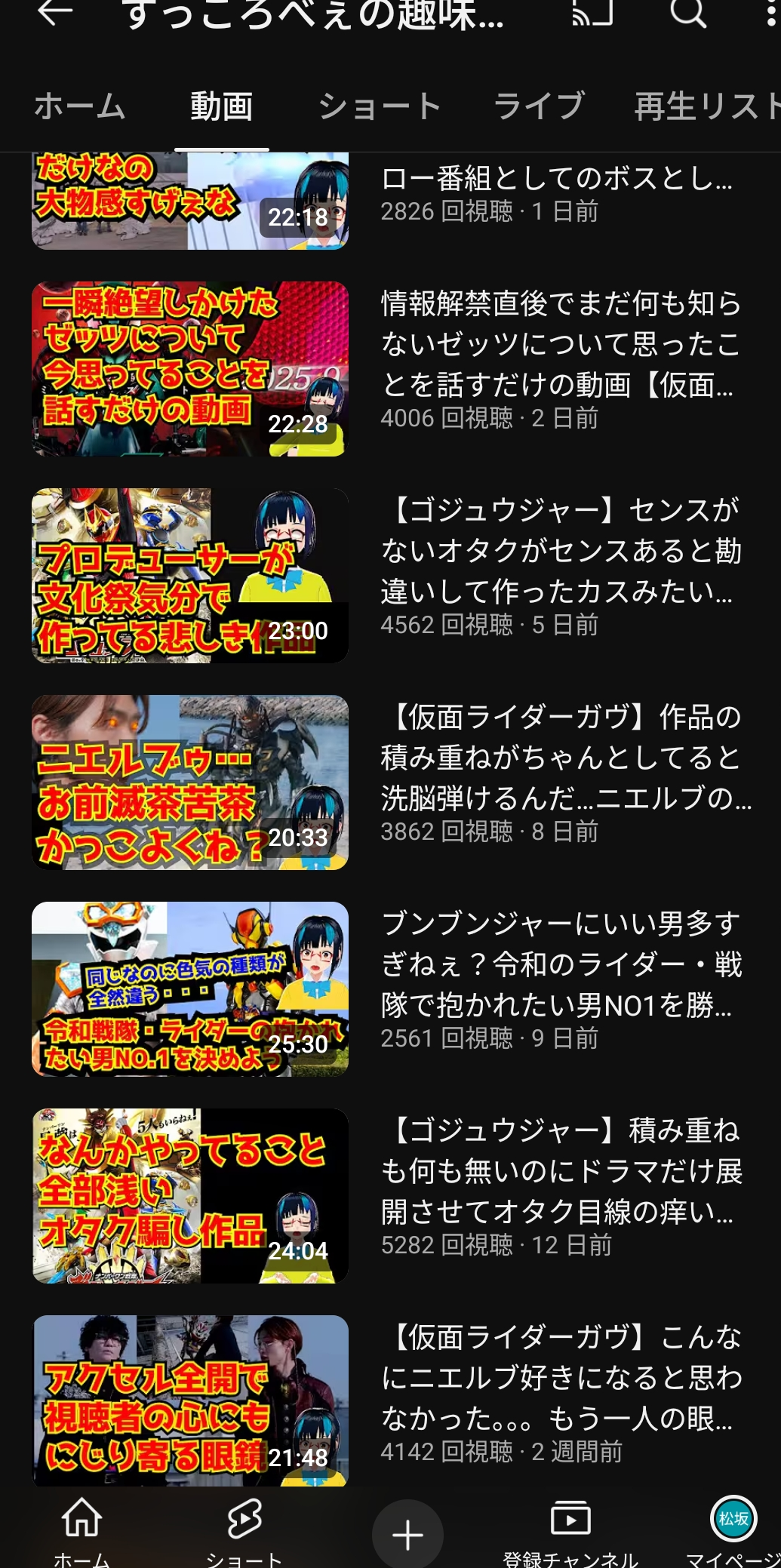Play the 24:04 ゴジュウジャー video, 12日前
Screen dimensions: 781x1568
pos(392,1196)
